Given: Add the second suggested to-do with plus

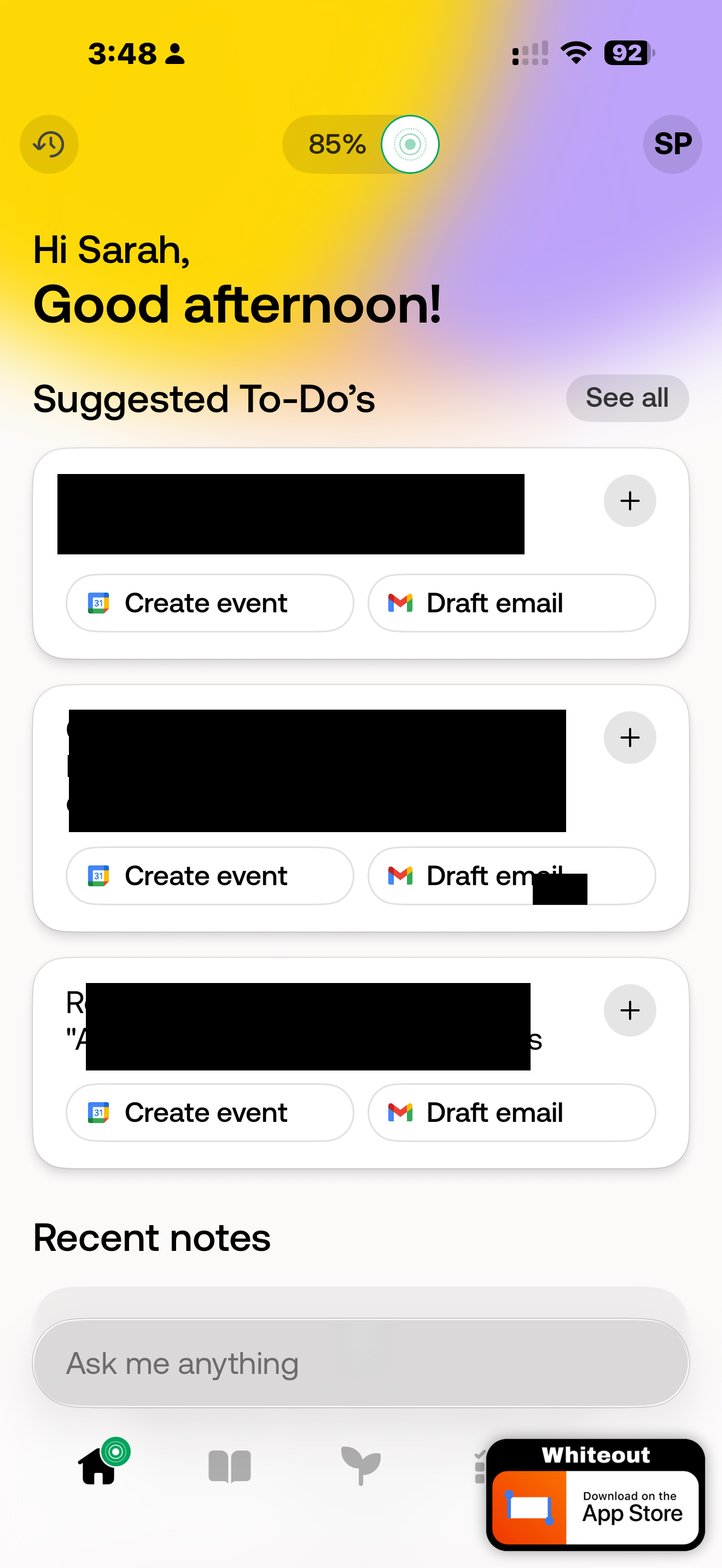Looking at the screenshot, I should pyautogui.click(x=630, y=738).
